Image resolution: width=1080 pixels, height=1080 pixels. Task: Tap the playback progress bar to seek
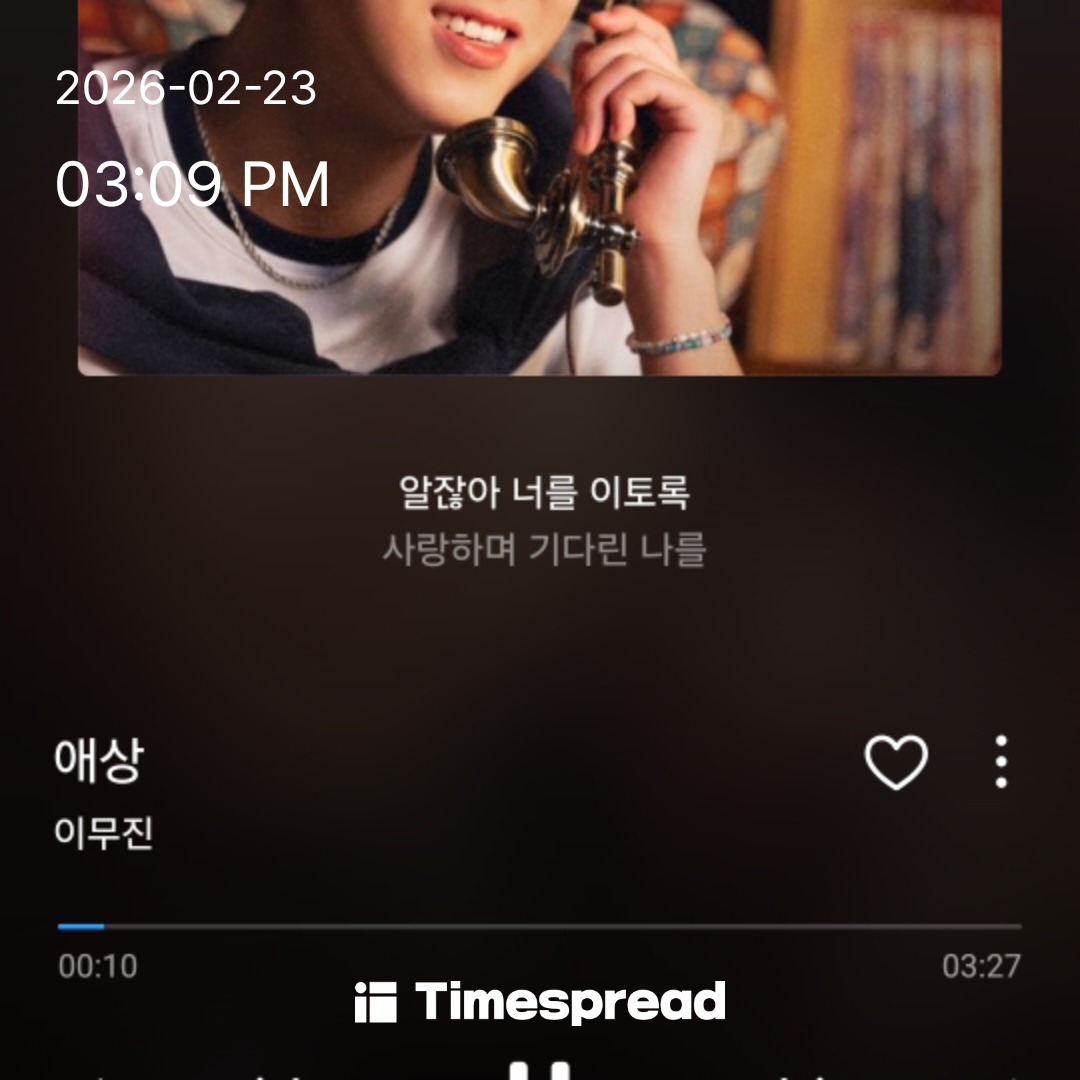[x=540, y=927]
